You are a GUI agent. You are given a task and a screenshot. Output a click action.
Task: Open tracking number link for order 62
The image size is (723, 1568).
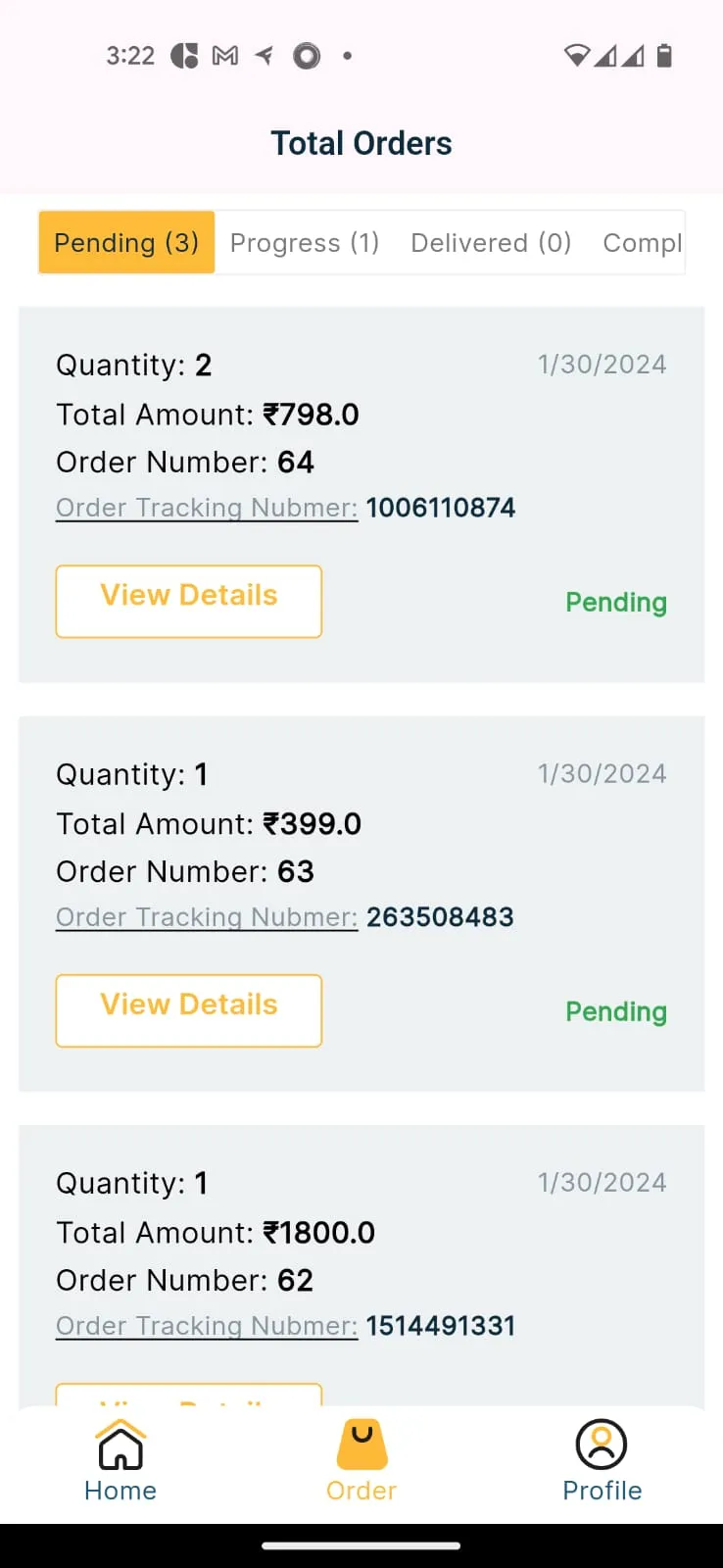[x=207, y=1326]
